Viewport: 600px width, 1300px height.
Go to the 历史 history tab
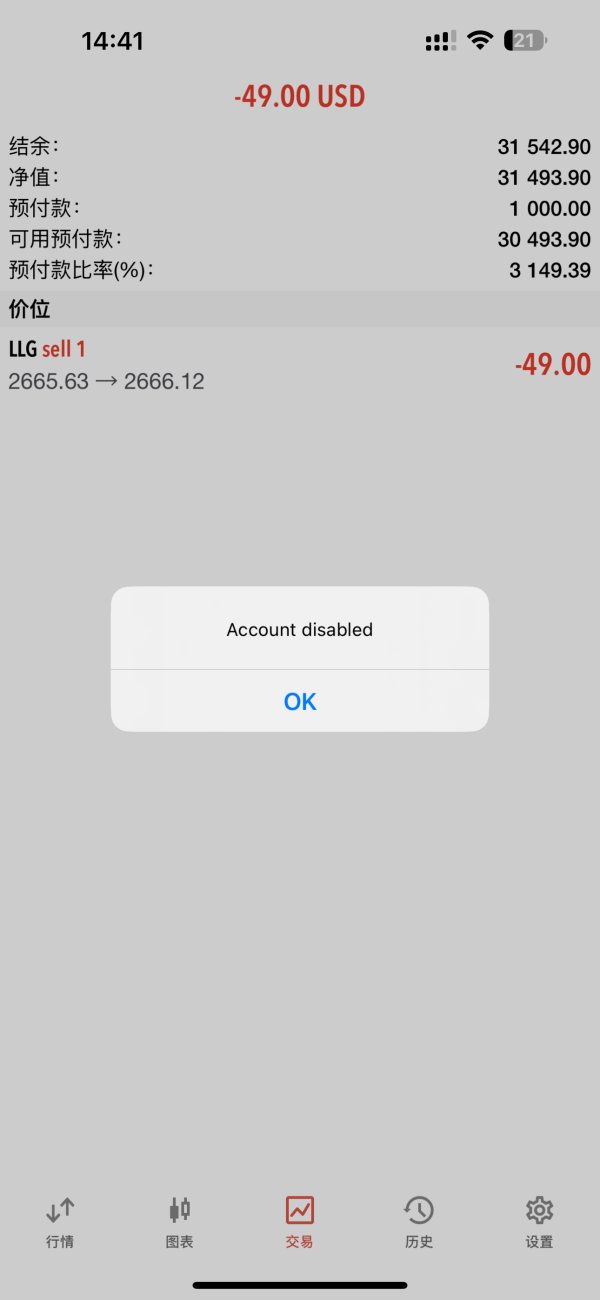click(x=419, y=1222)
